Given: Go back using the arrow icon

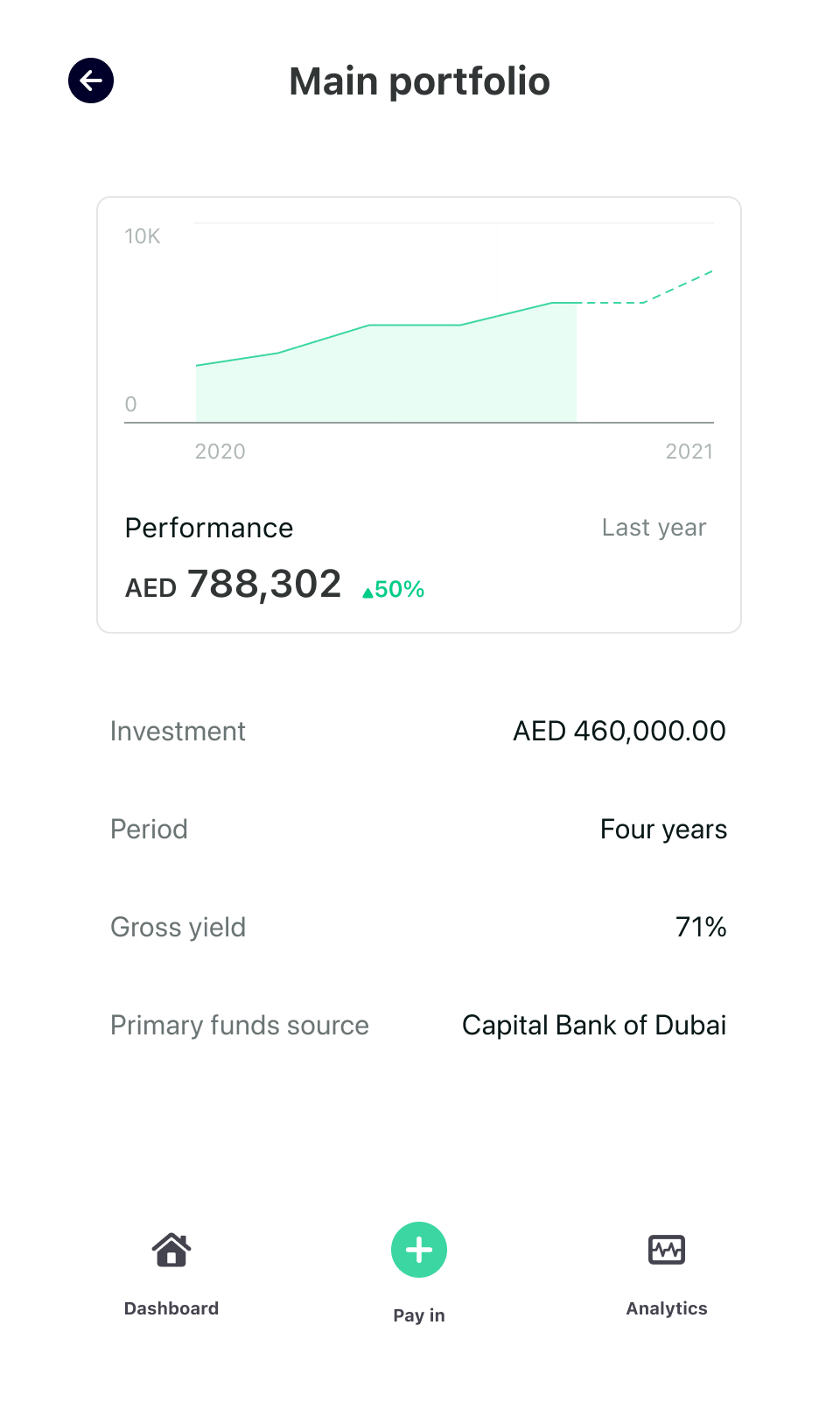Looking at the screenshot, I should (91, 81).
